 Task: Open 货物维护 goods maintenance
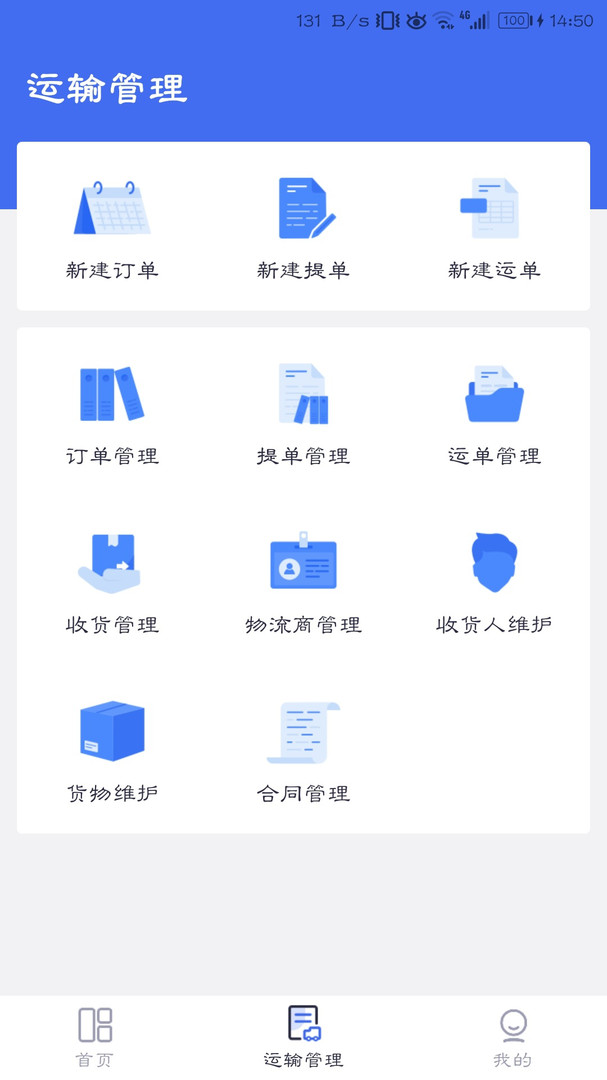click(112, 750)
